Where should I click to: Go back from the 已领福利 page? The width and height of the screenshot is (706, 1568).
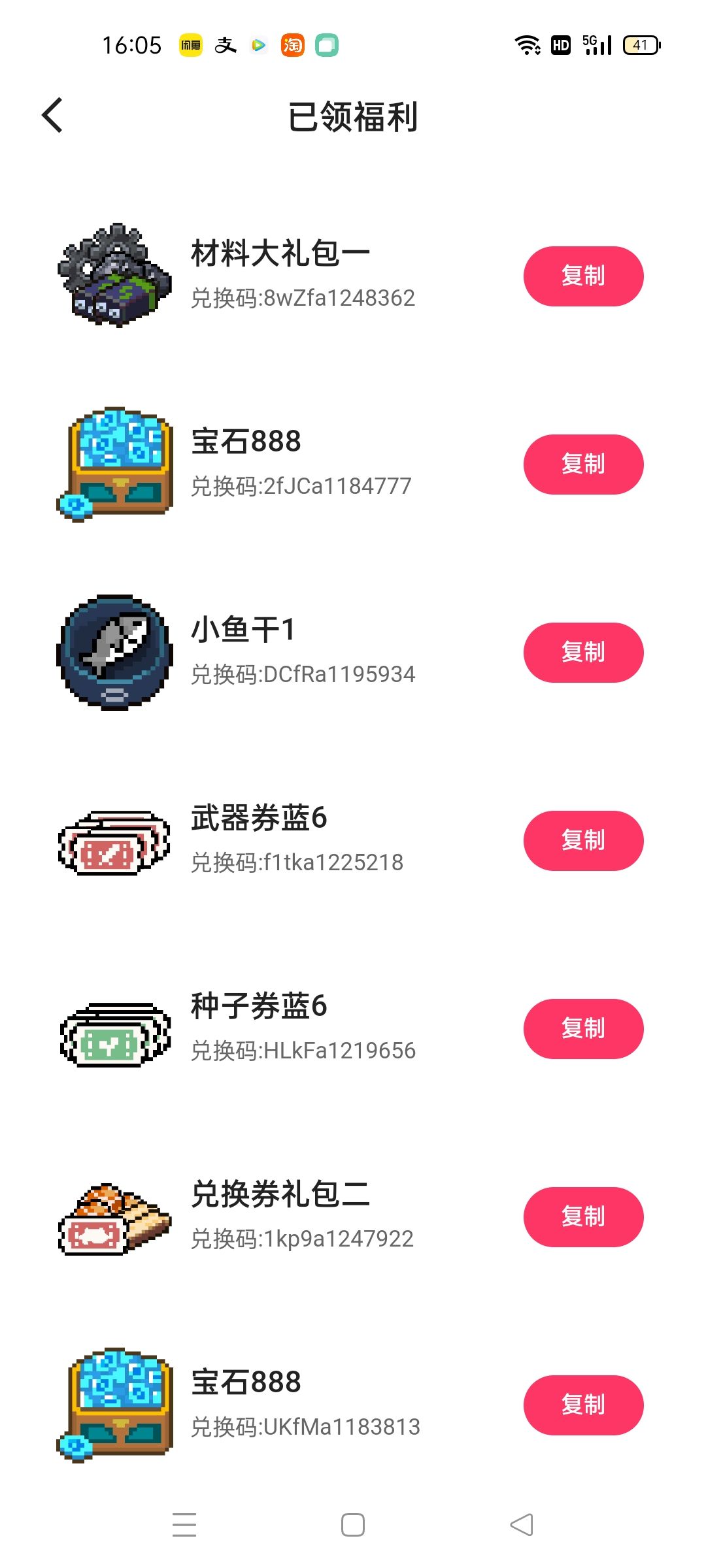click(x=52, y=116)
